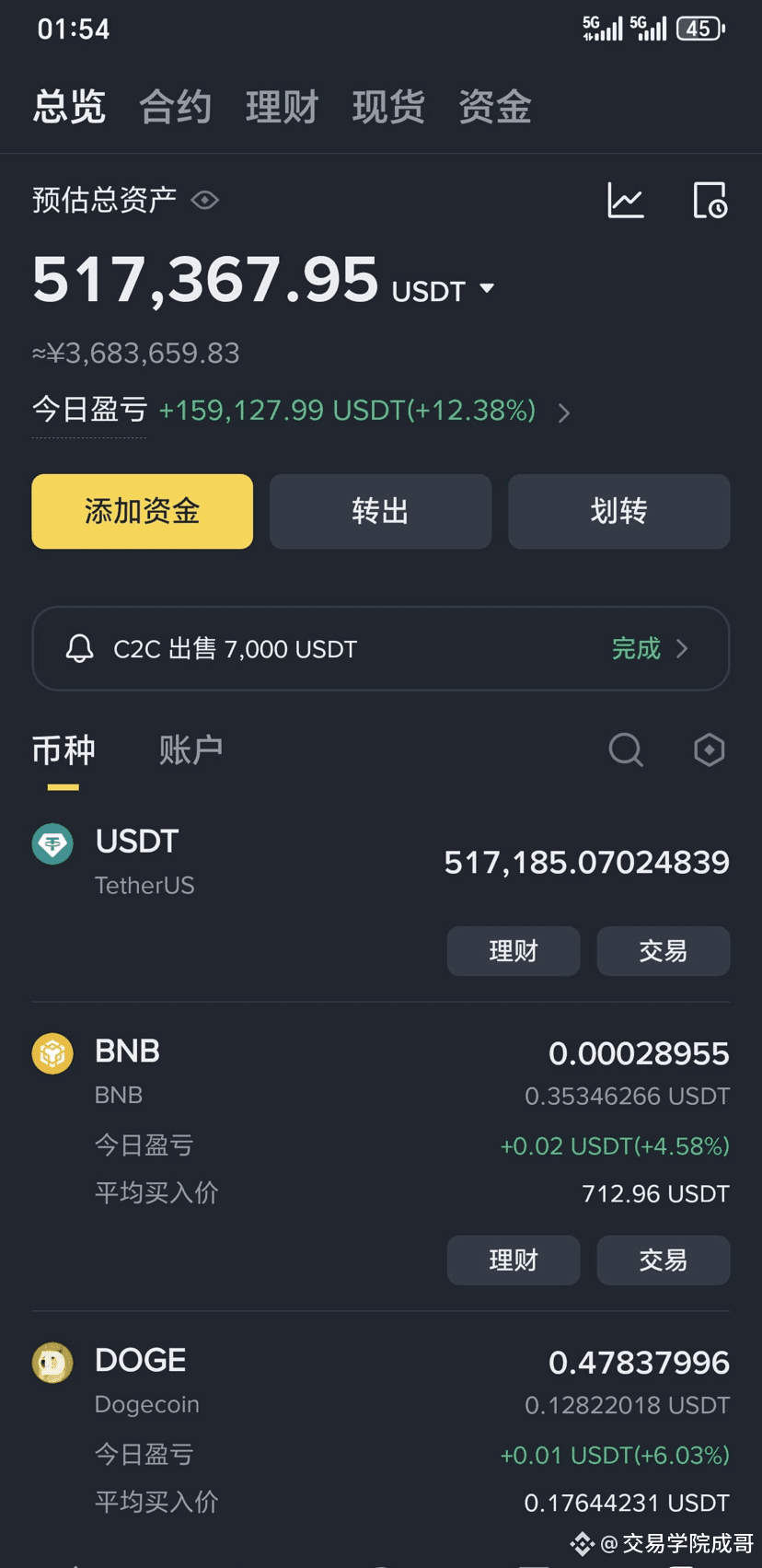Select the 现货 tab
The width and height of the screenshot is (762, 1568).
coord(388,107)
